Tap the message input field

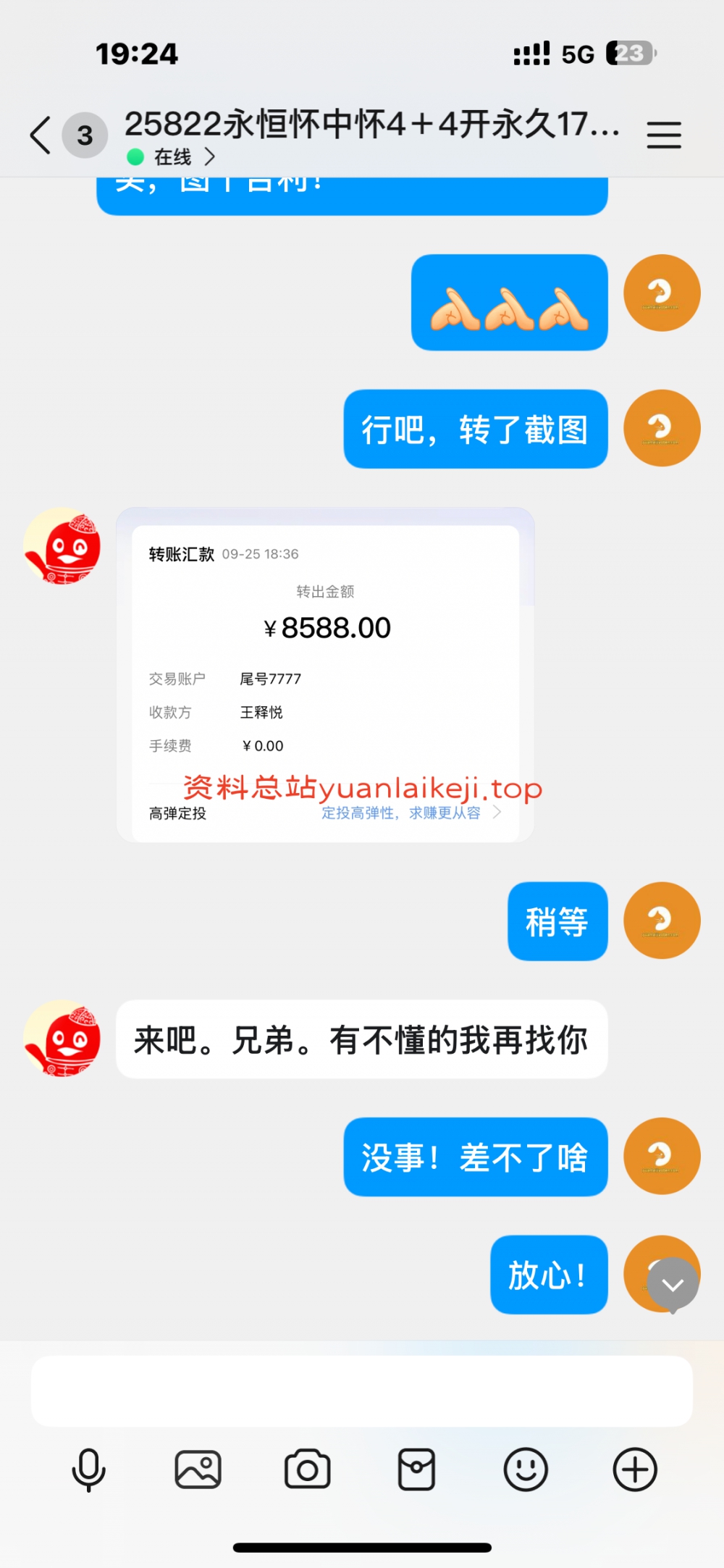click(361, 1391)
